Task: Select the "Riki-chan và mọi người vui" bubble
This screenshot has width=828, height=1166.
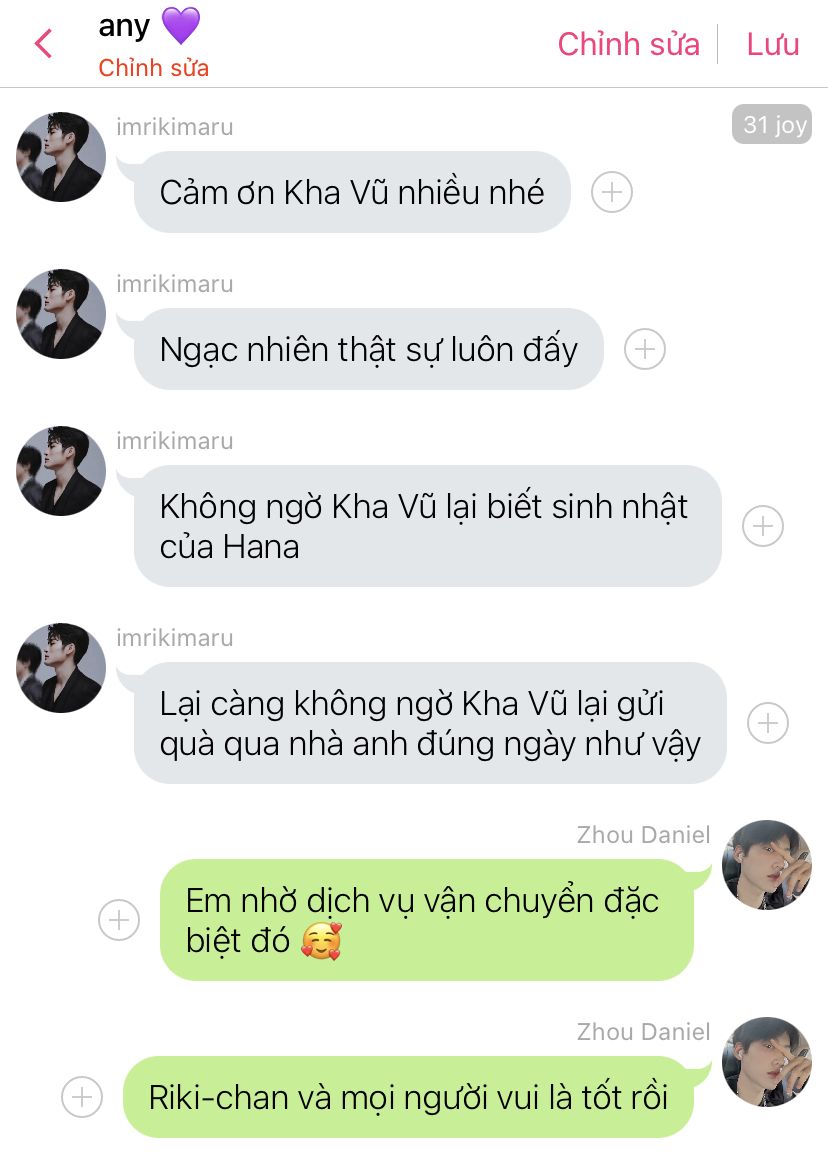Action: tap(408, 1097)
